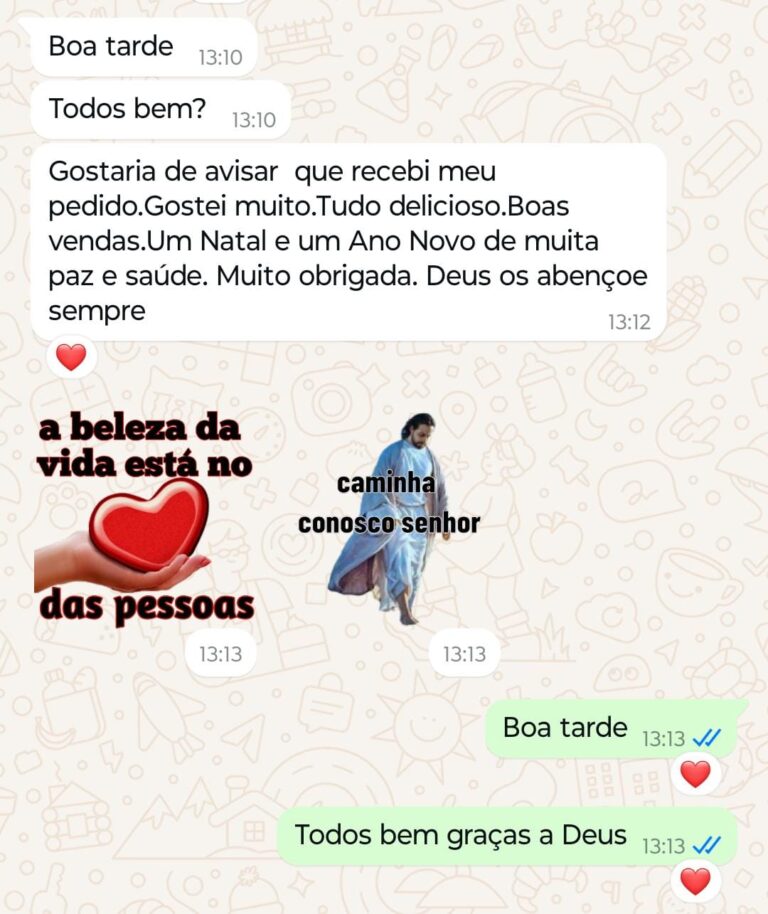Image resolution: width=768 pixels, height=914 pixels.
Task: Tap the 13:13 timestamp under the Jesus sticker
Action: tap(462, 653)
